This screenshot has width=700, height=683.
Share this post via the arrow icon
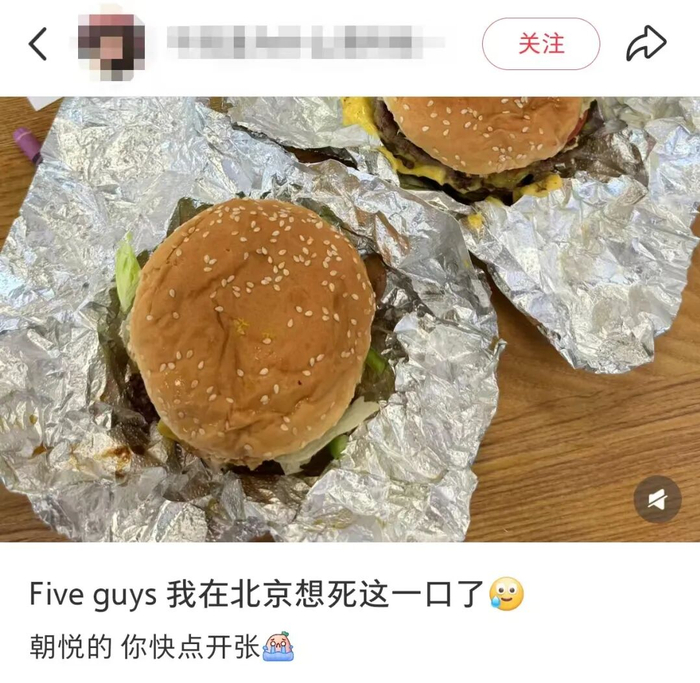[x=646, y=43]
